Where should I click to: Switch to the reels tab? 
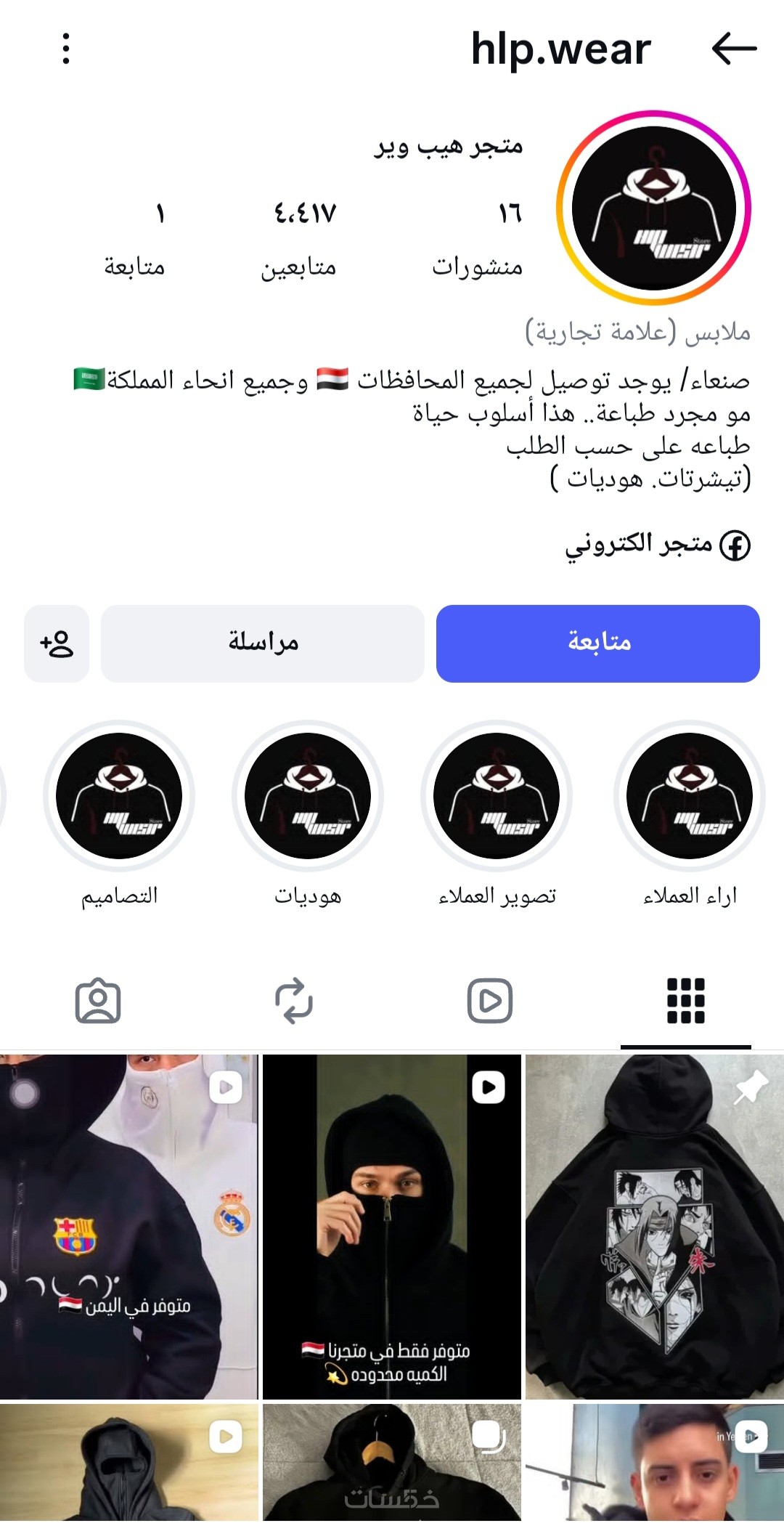tap(489, 1001)
